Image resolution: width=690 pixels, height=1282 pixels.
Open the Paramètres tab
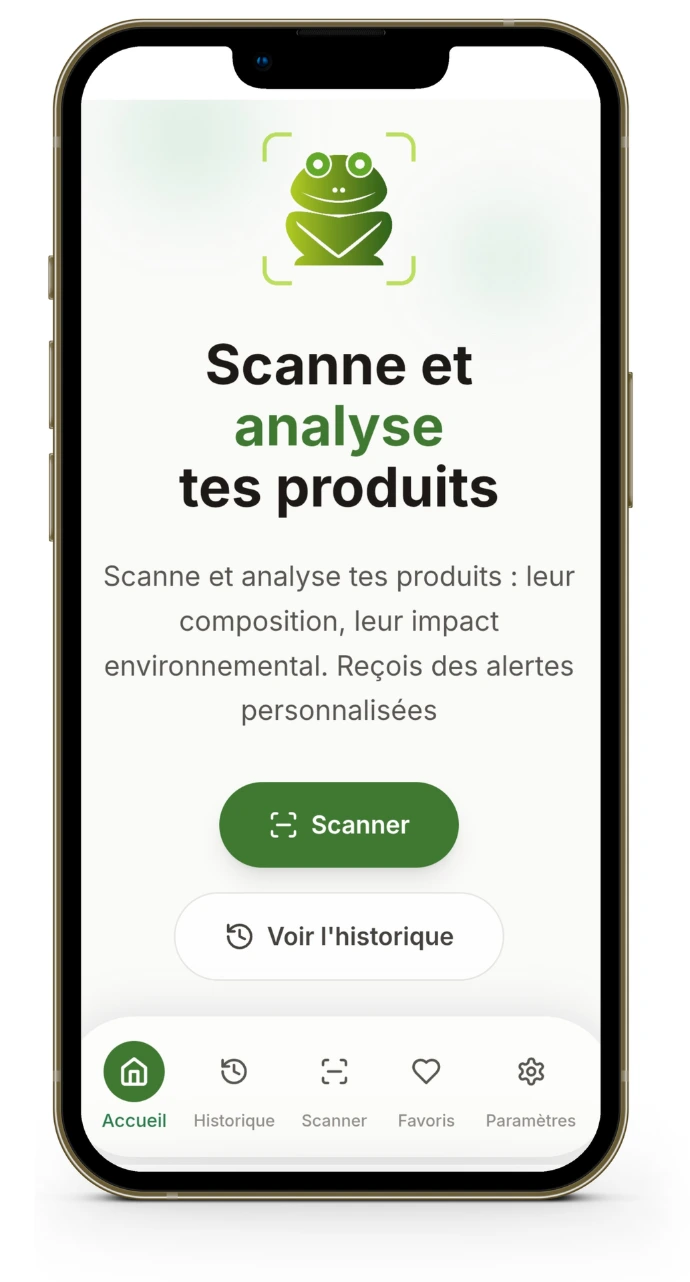(530, 1087)
